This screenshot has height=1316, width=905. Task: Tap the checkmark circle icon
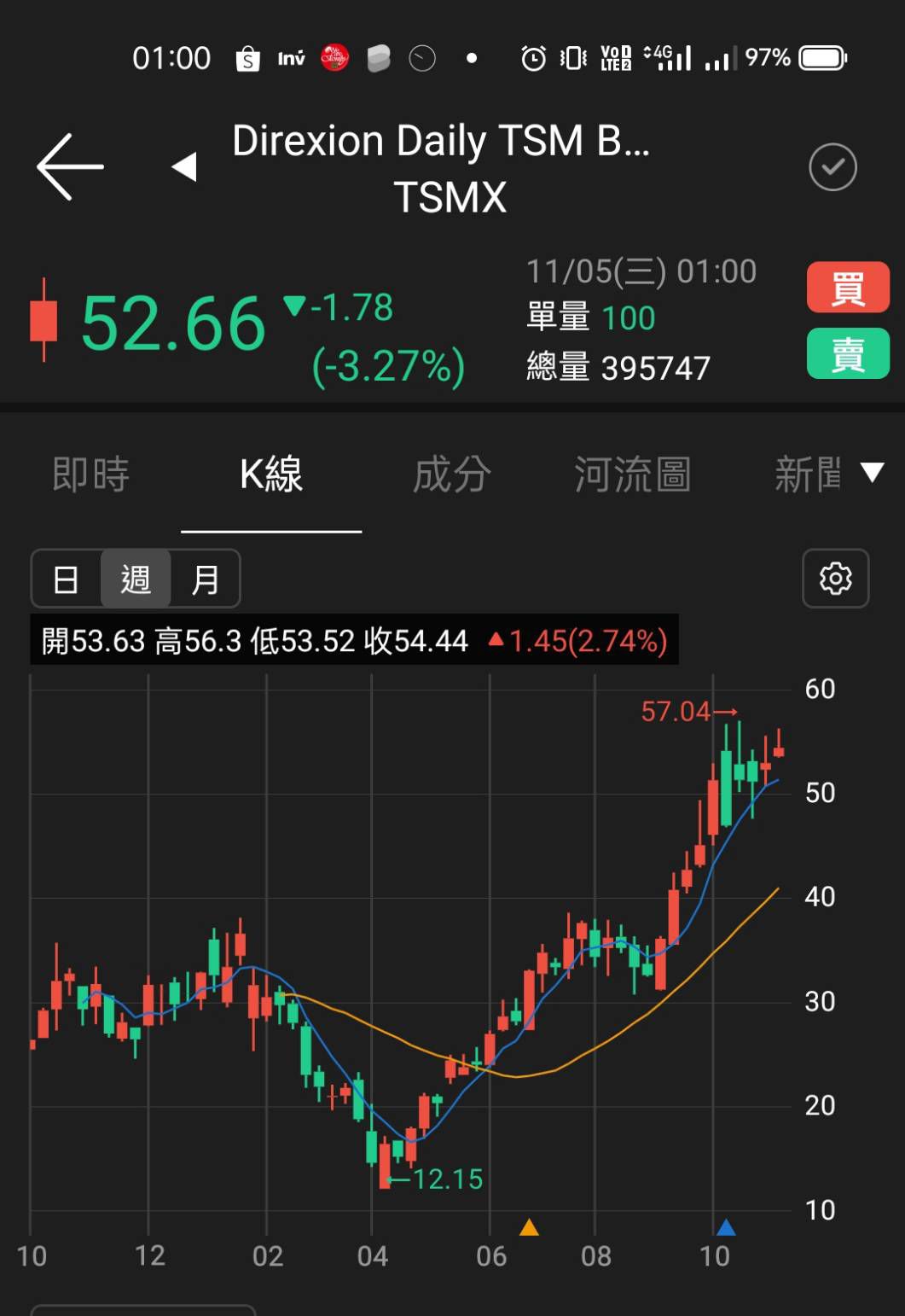(832, 167)
